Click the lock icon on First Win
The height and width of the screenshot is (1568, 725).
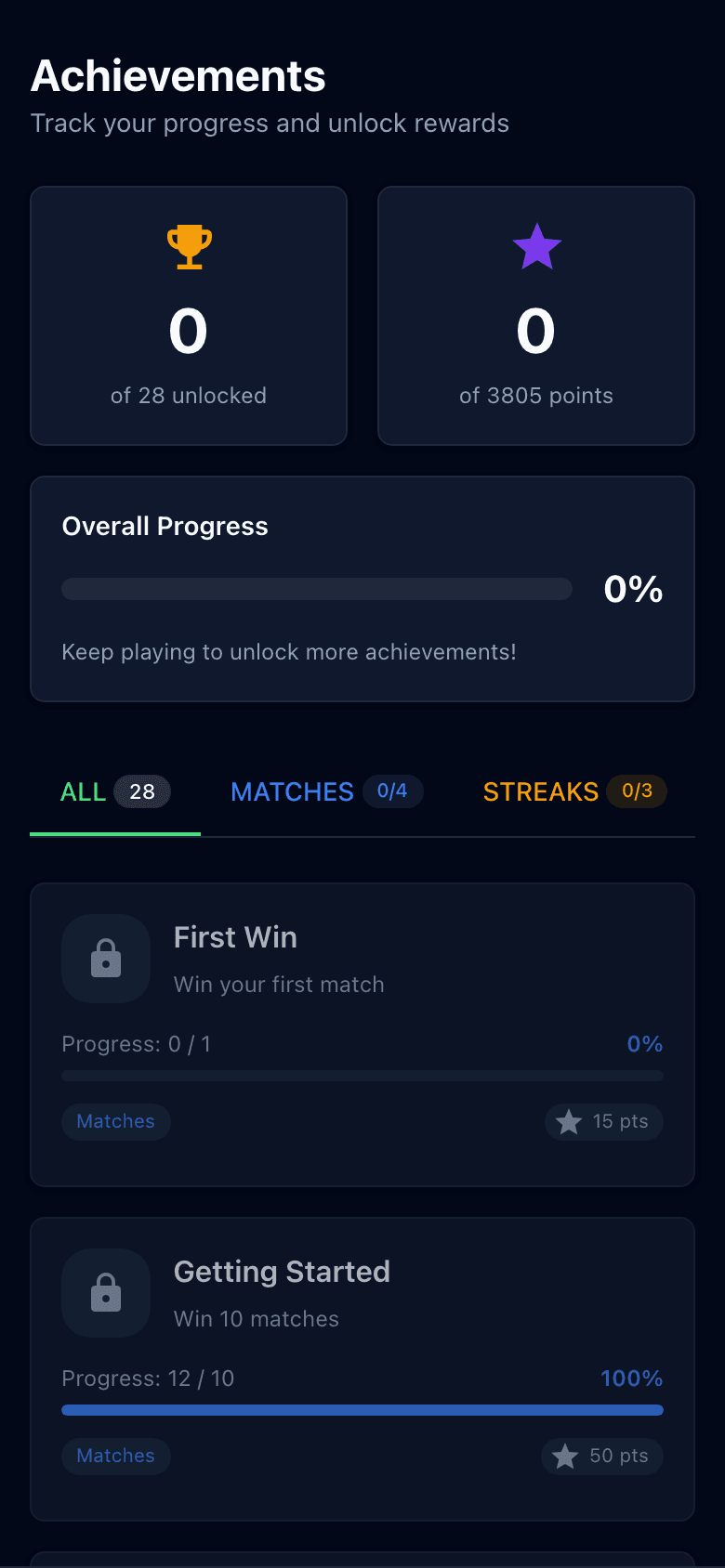(x=105, y=959)
